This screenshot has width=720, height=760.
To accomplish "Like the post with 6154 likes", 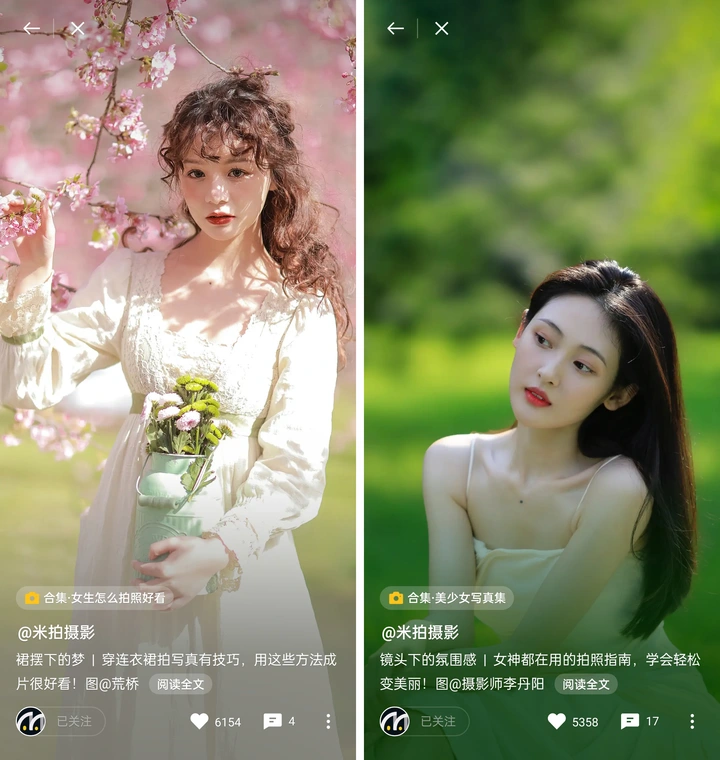I will tap(200, 721).
